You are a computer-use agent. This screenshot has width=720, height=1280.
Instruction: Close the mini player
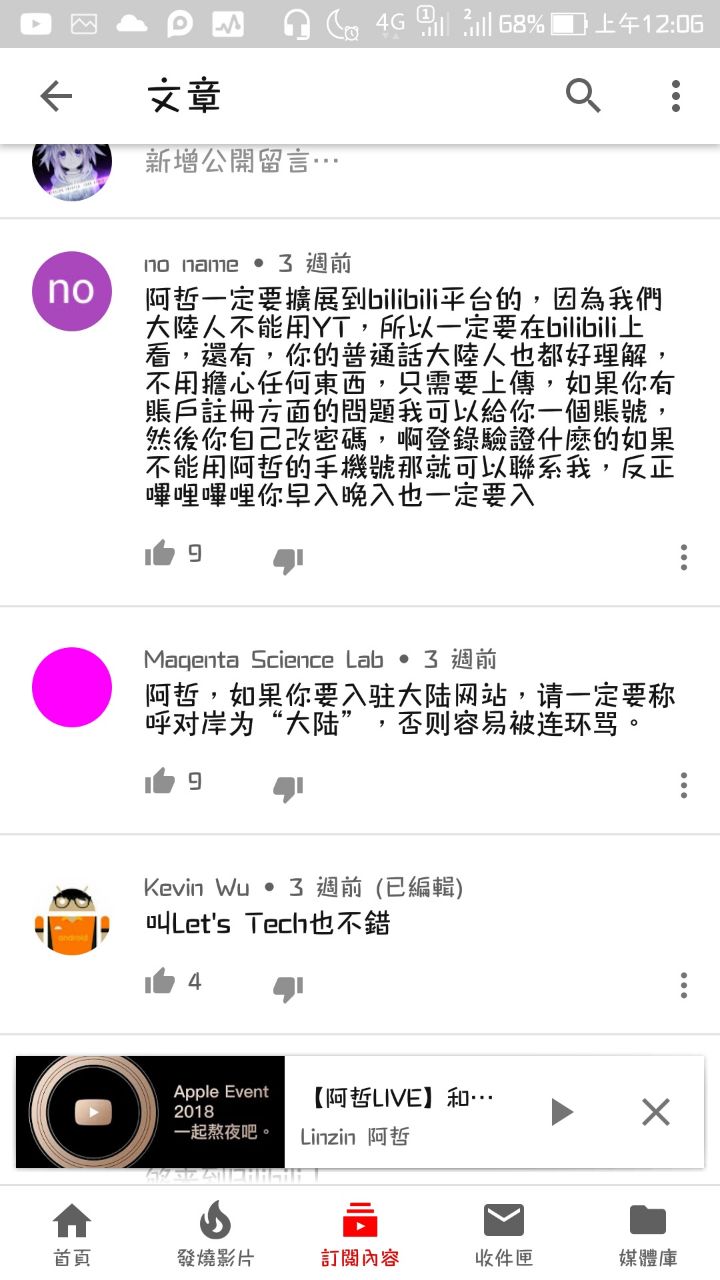[656, 1111]
